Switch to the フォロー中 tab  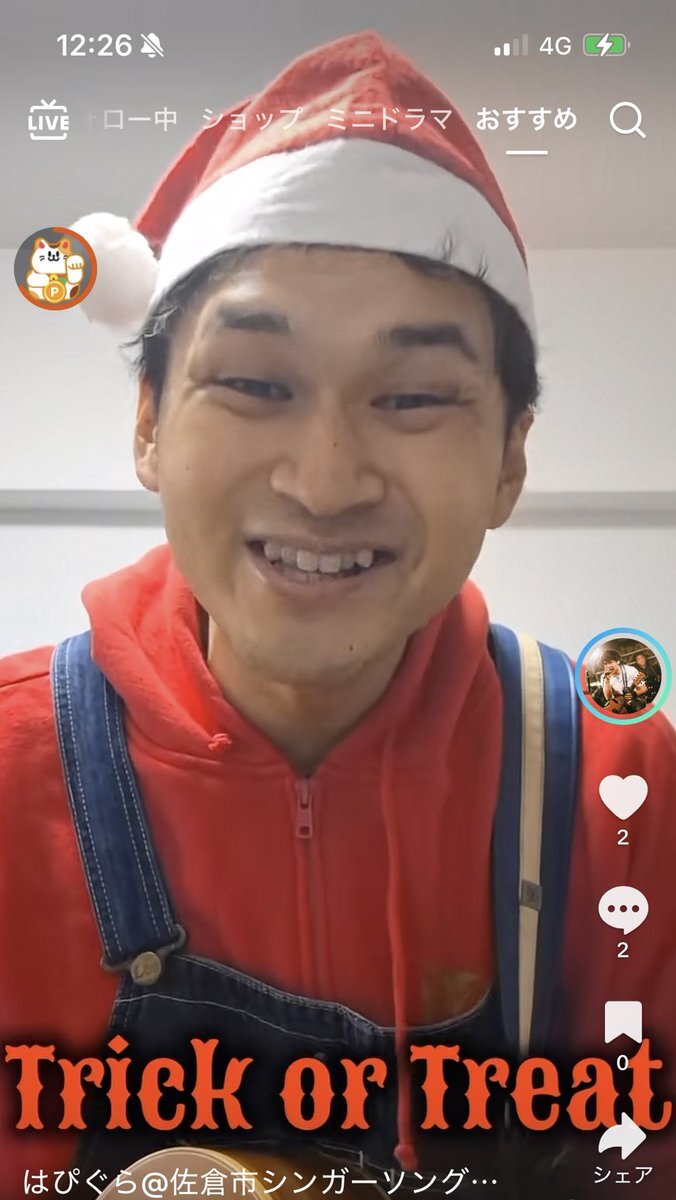[x=135, y=120]
